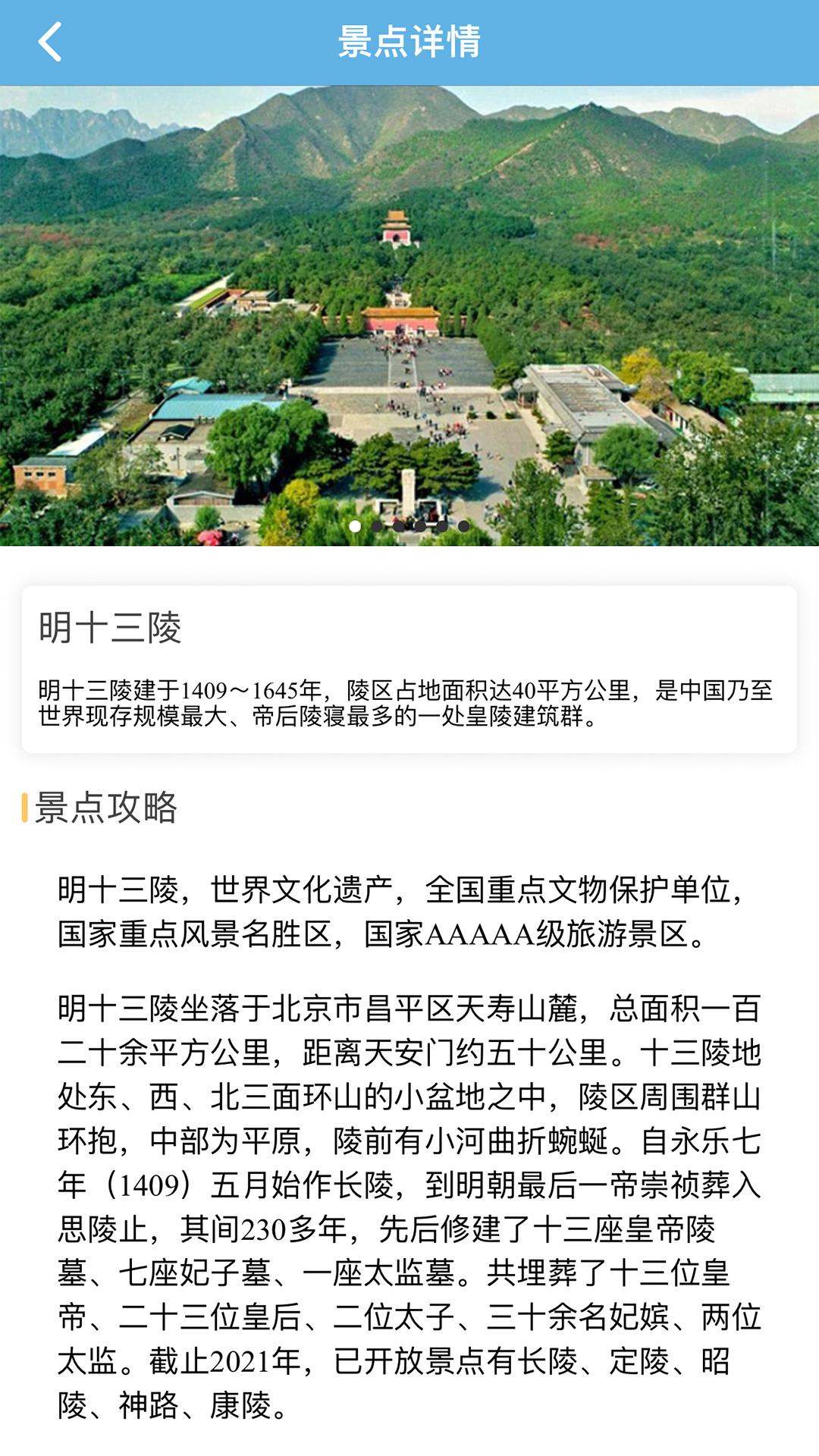Select the first carousel dot
819x1456 pixels.
[355, 526]
